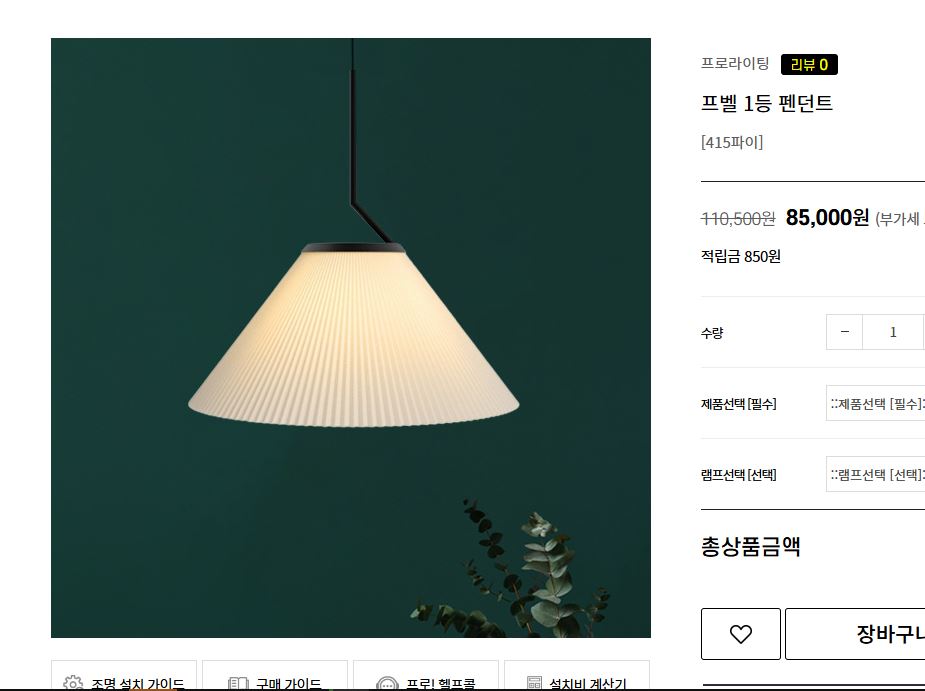Open the 설치비 계산기 button
The width and height of the screenshot is (925, 691).
point(577,679)
